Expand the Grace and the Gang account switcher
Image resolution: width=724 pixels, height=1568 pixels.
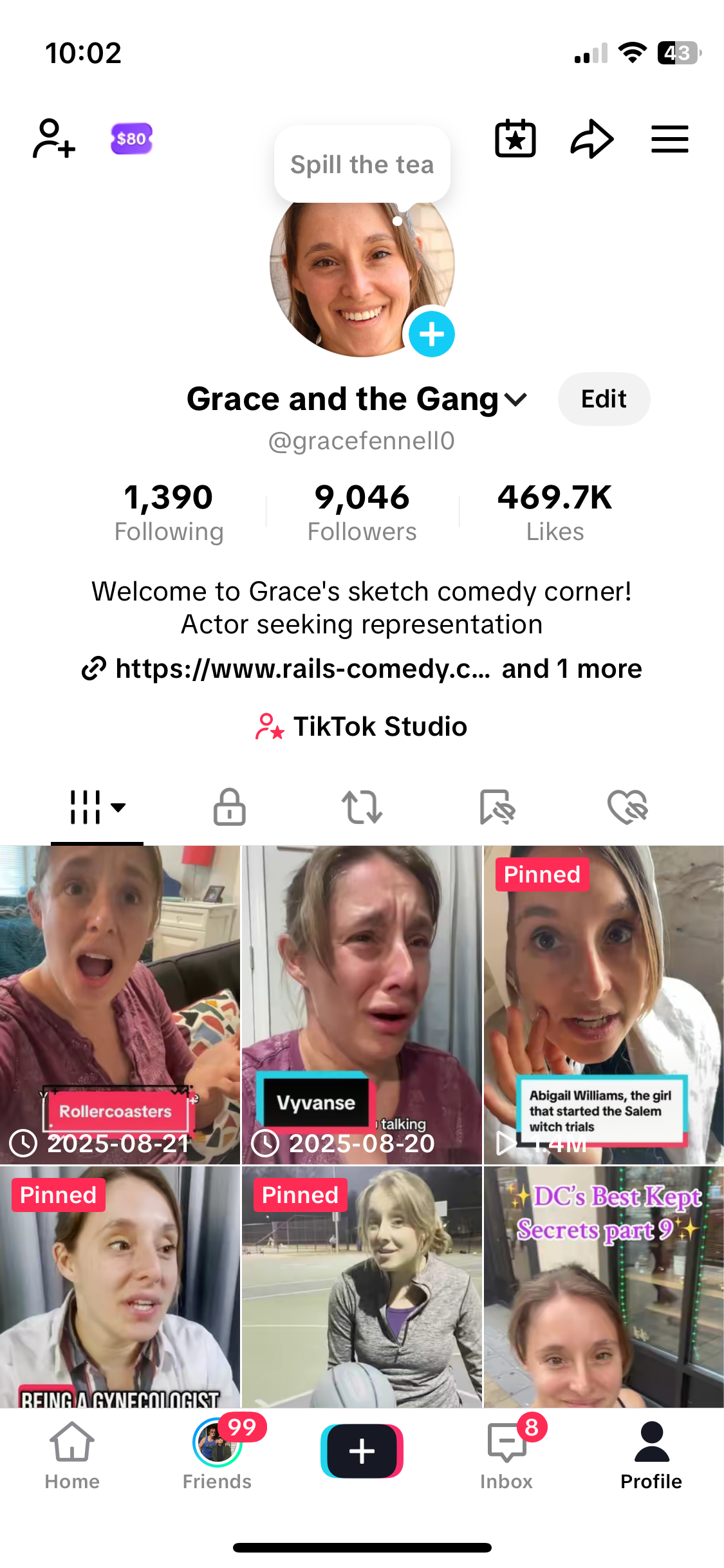pos(516,400)
